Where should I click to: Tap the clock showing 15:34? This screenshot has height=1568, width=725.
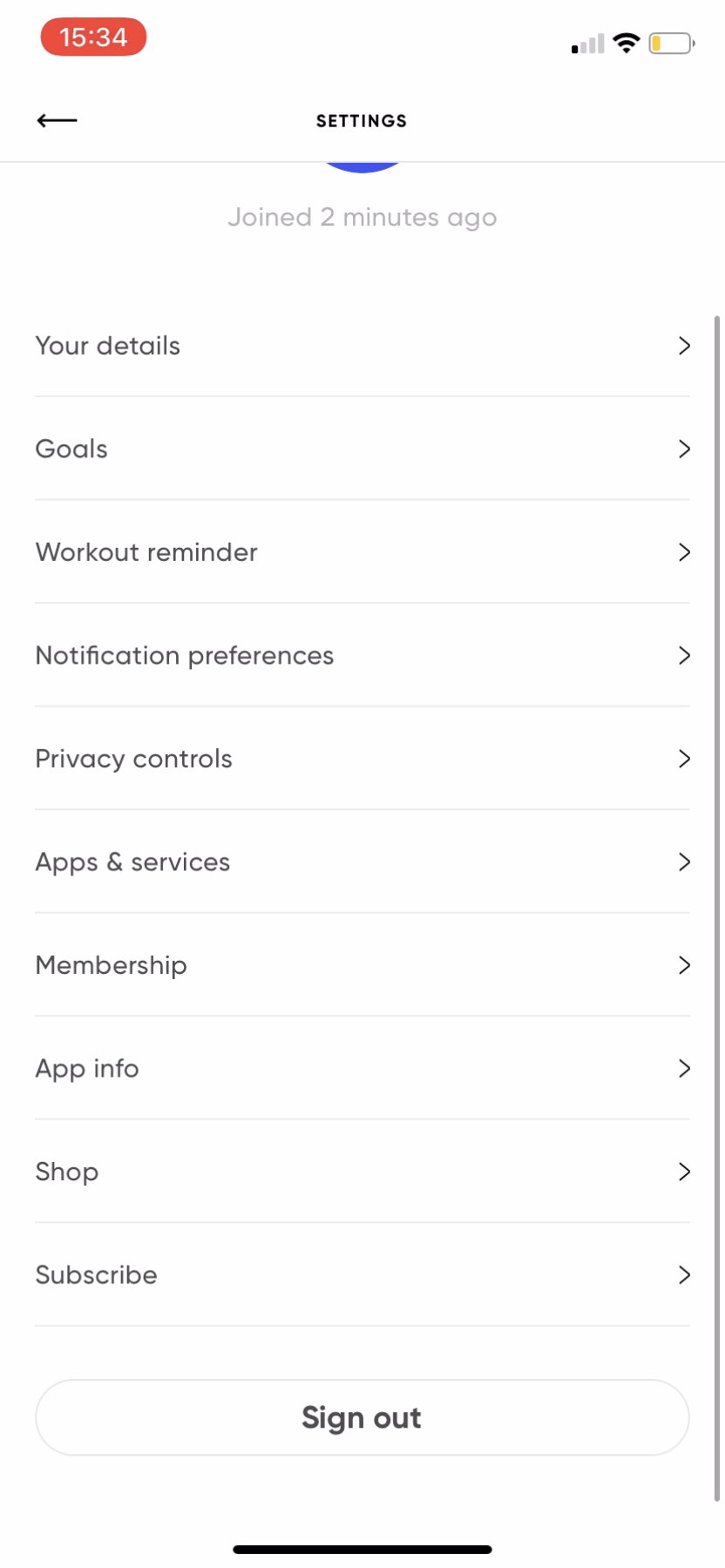coord(93,37)
